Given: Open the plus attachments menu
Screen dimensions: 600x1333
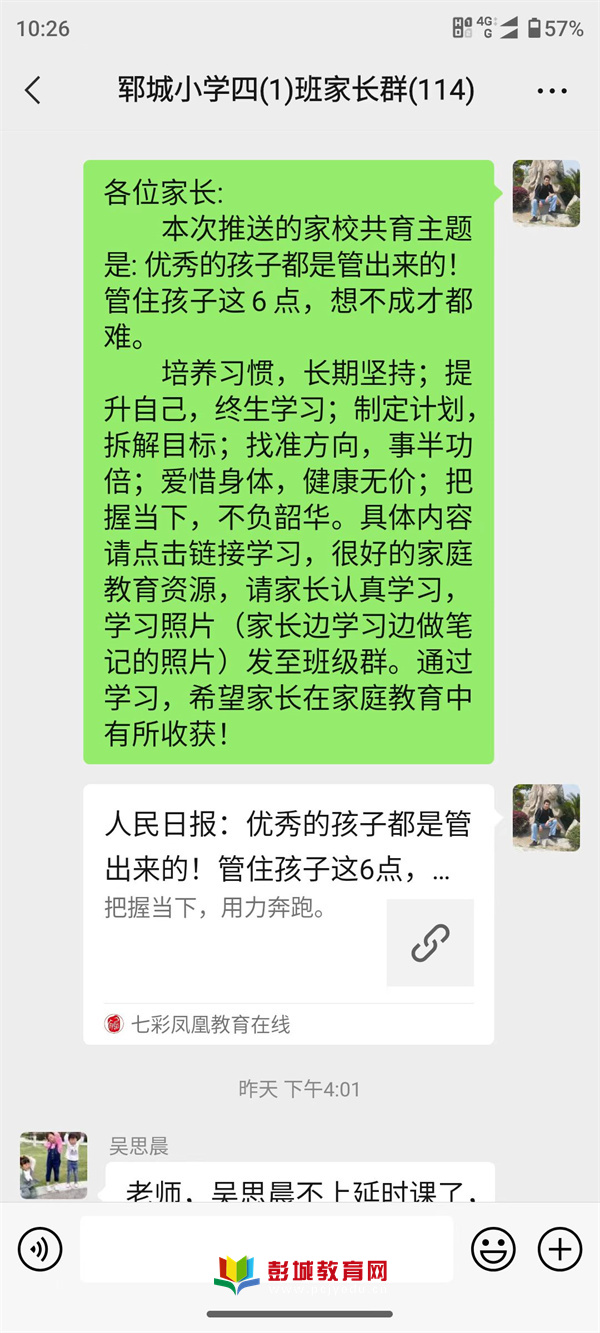Looking at the screenshot, I should [560, 1249].
